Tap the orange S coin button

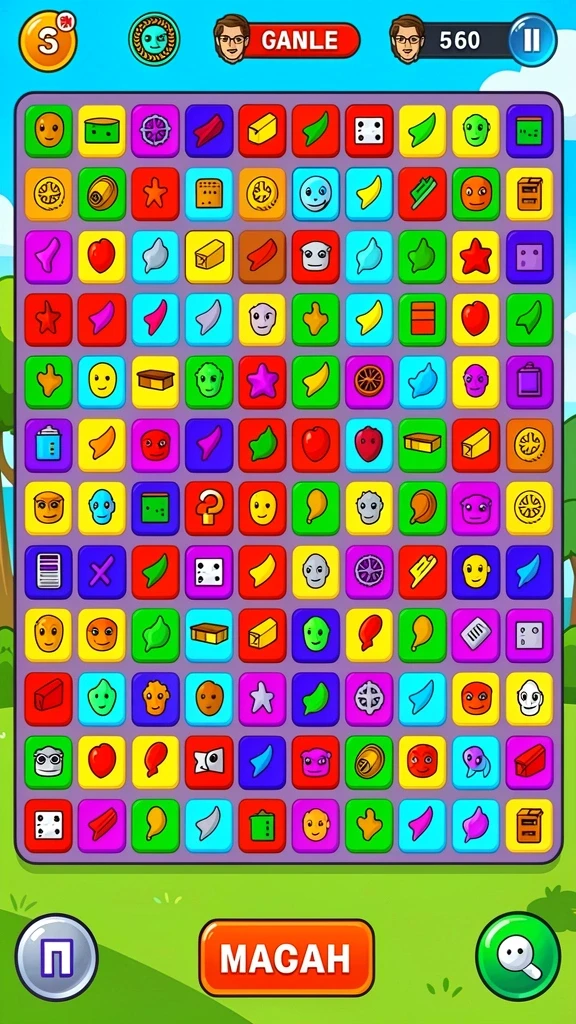[48, 40]
